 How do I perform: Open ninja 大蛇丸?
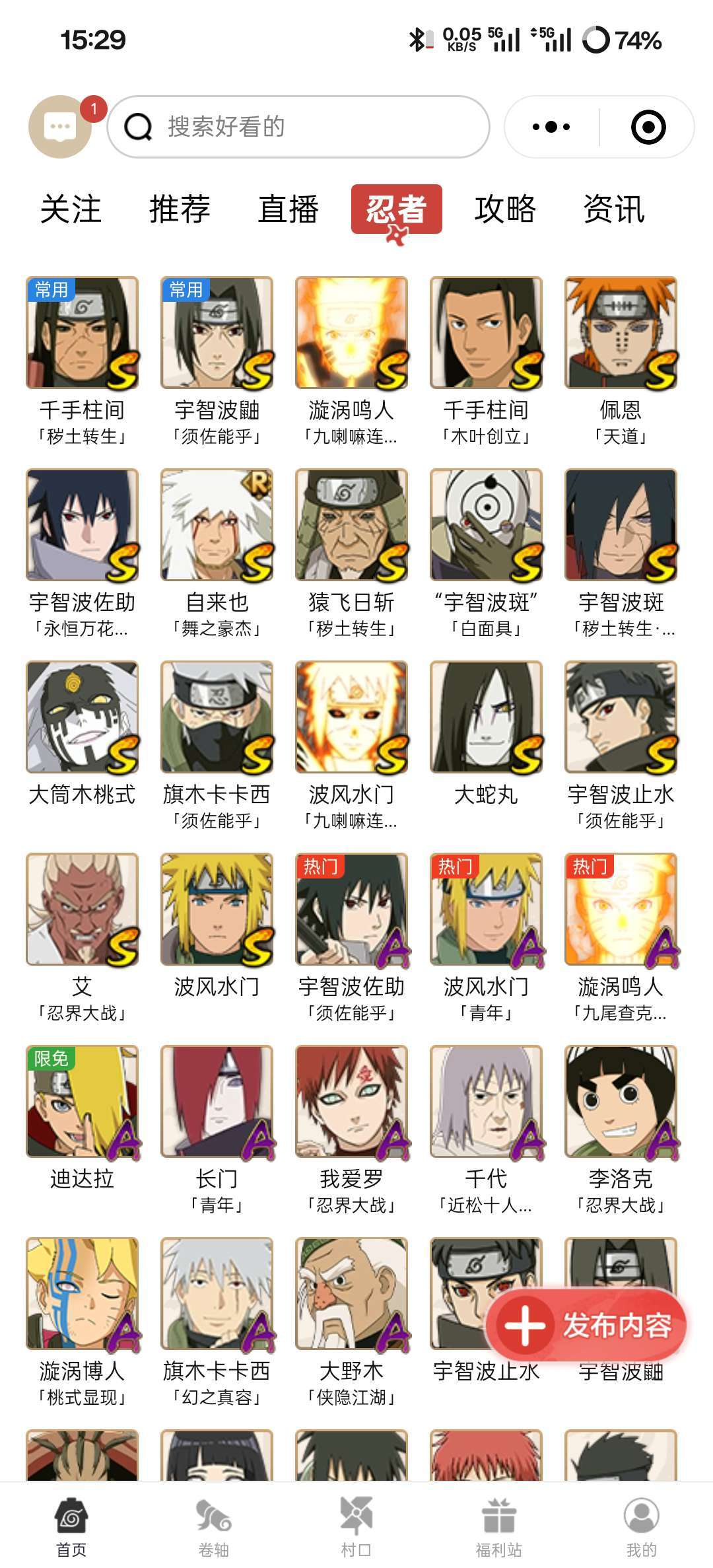click(x=486, y=717)
